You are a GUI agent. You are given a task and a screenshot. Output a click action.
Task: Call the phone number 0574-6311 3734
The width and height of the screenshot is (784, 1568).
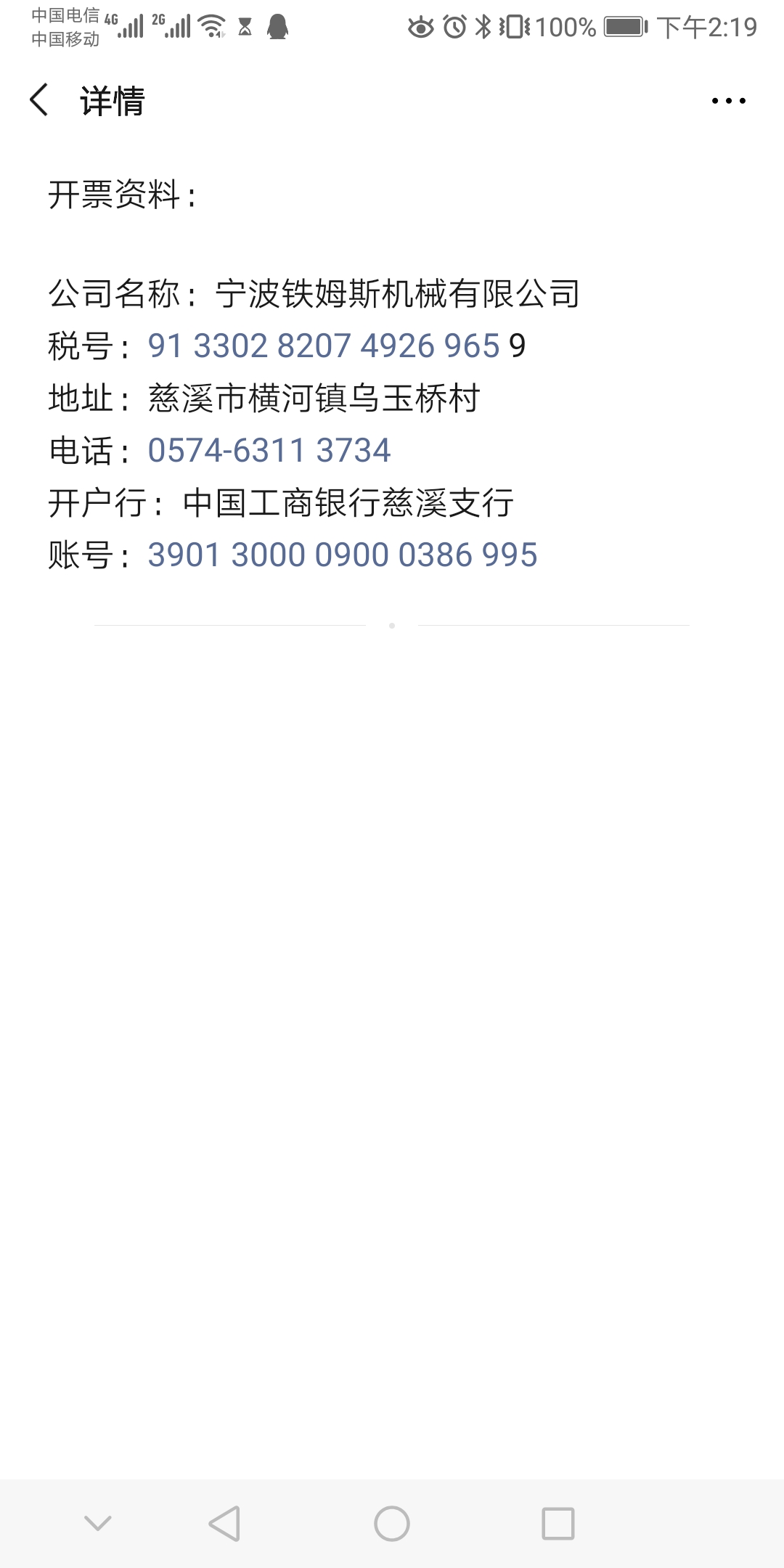click(x=269, y=450)
